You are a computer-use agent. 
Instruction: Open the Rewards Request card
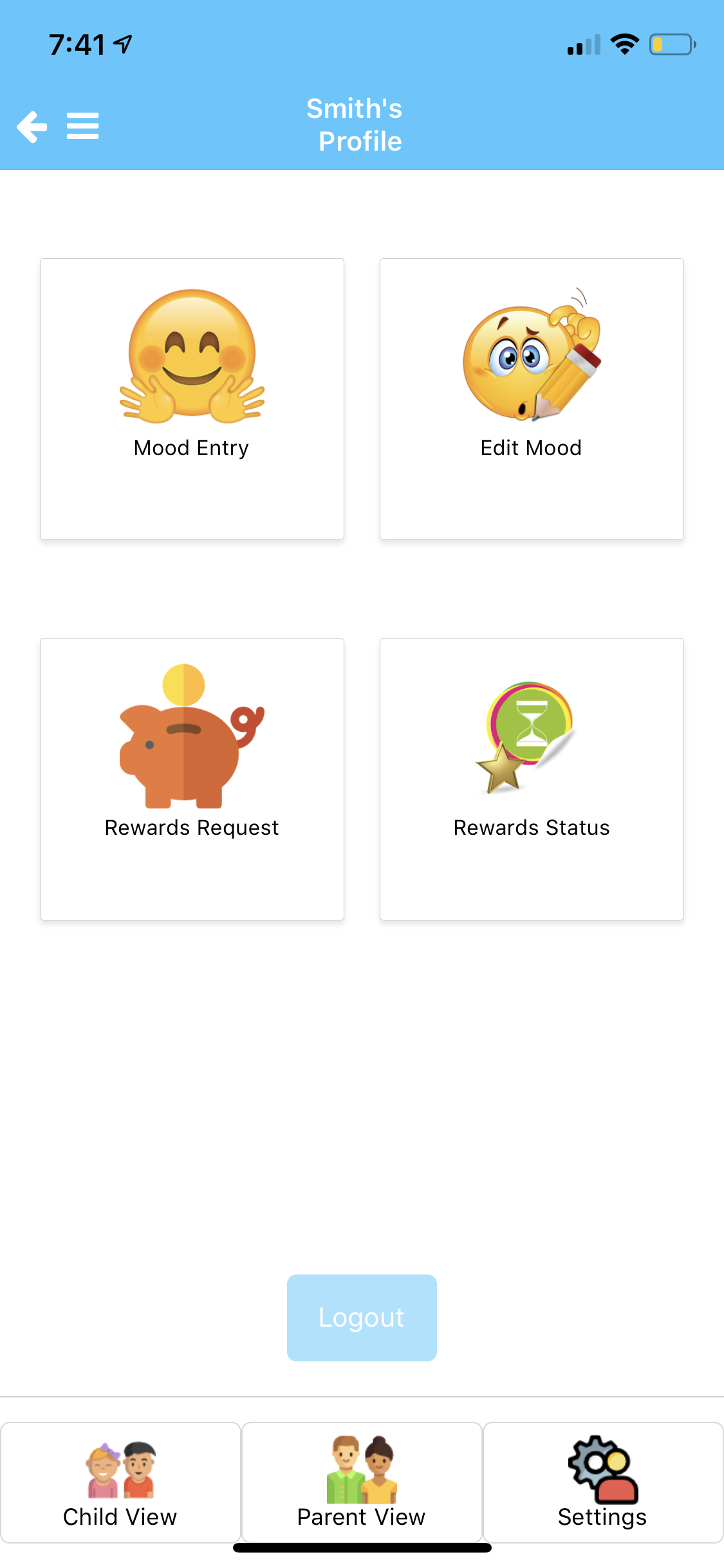(x=192, y=778)
